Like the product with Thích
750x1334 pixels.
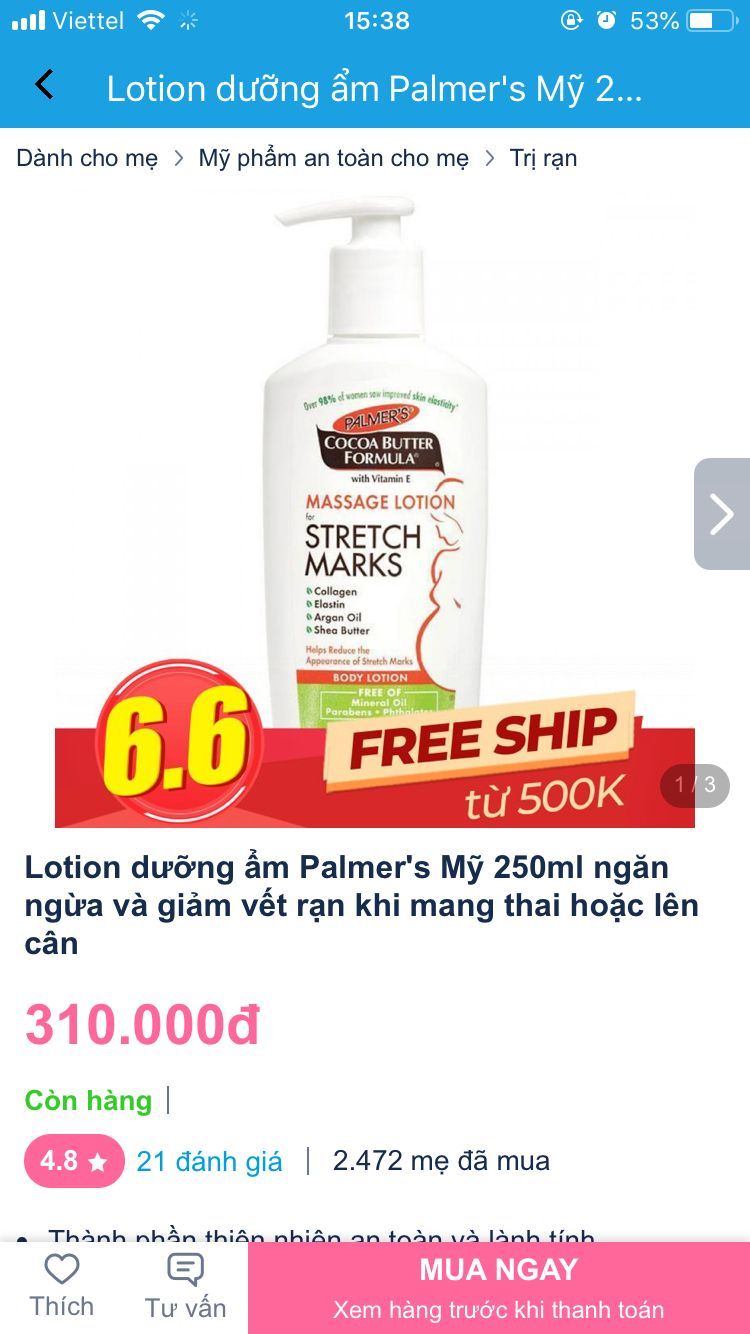point(62,1286)
